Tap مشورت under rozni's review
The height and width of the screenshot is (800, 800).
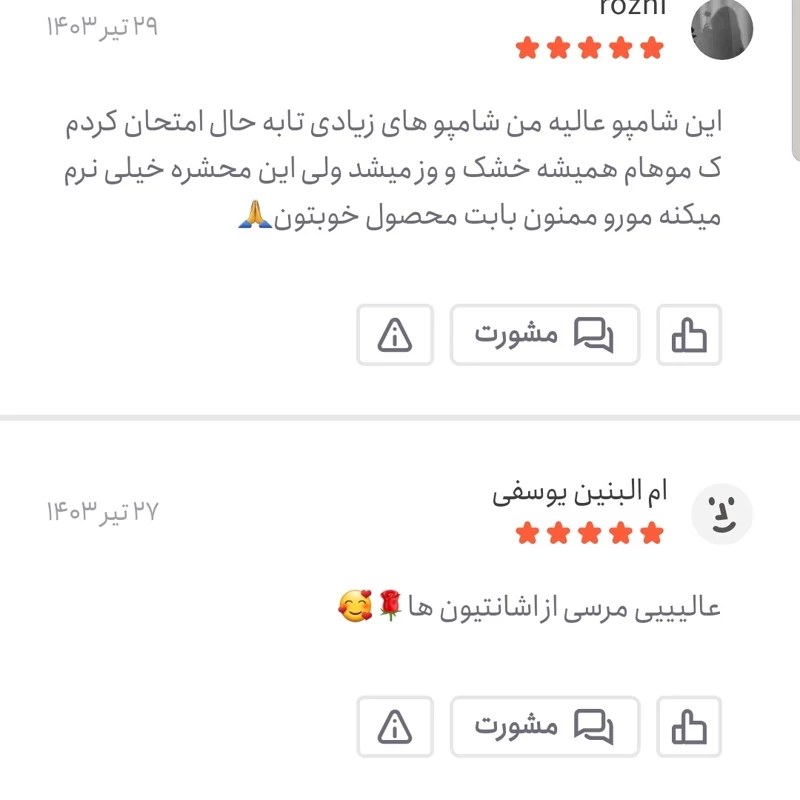pos(544,335)
